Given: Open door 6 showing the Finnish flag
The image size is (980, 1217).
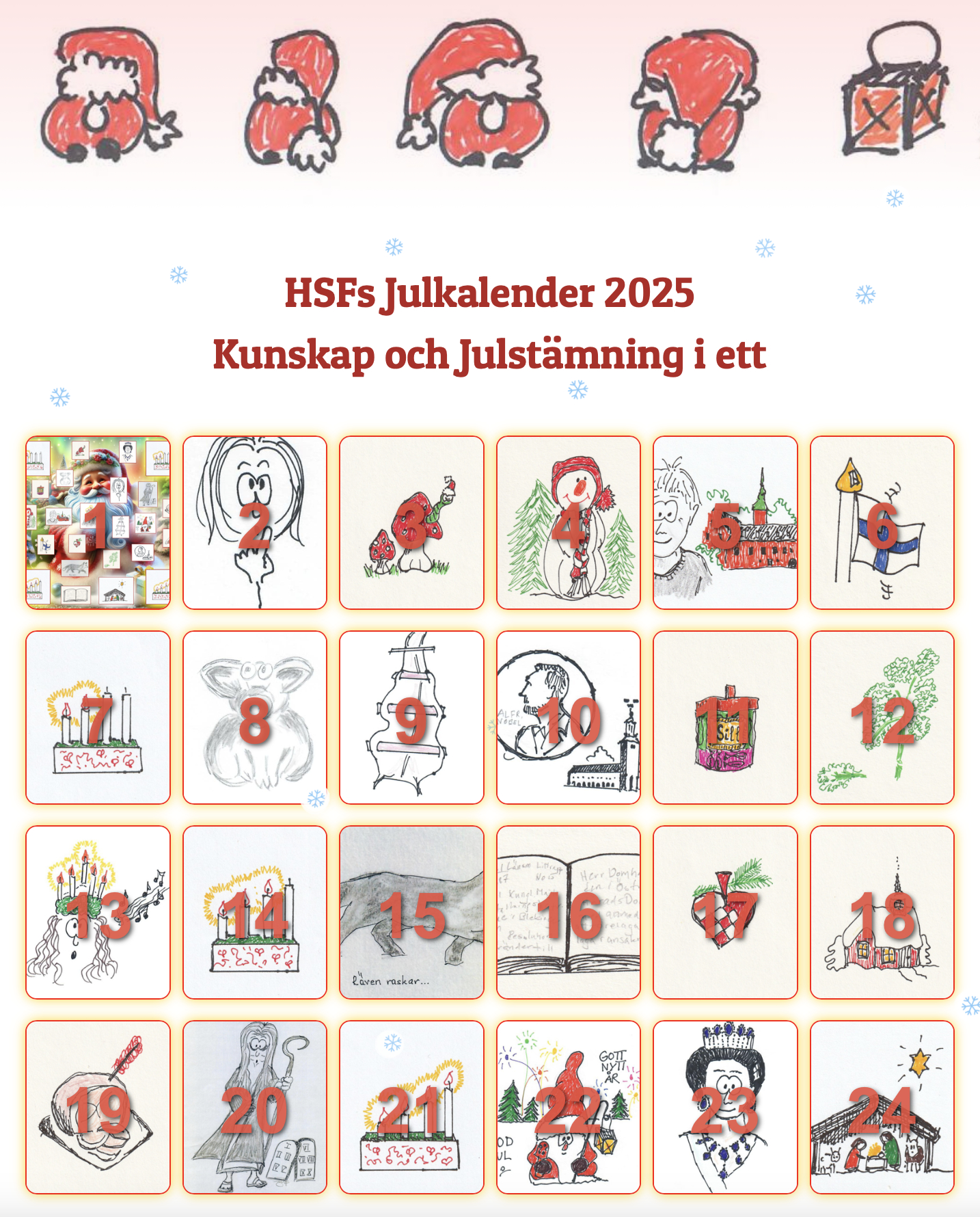Looking at the screenshot, I should 882,523.
